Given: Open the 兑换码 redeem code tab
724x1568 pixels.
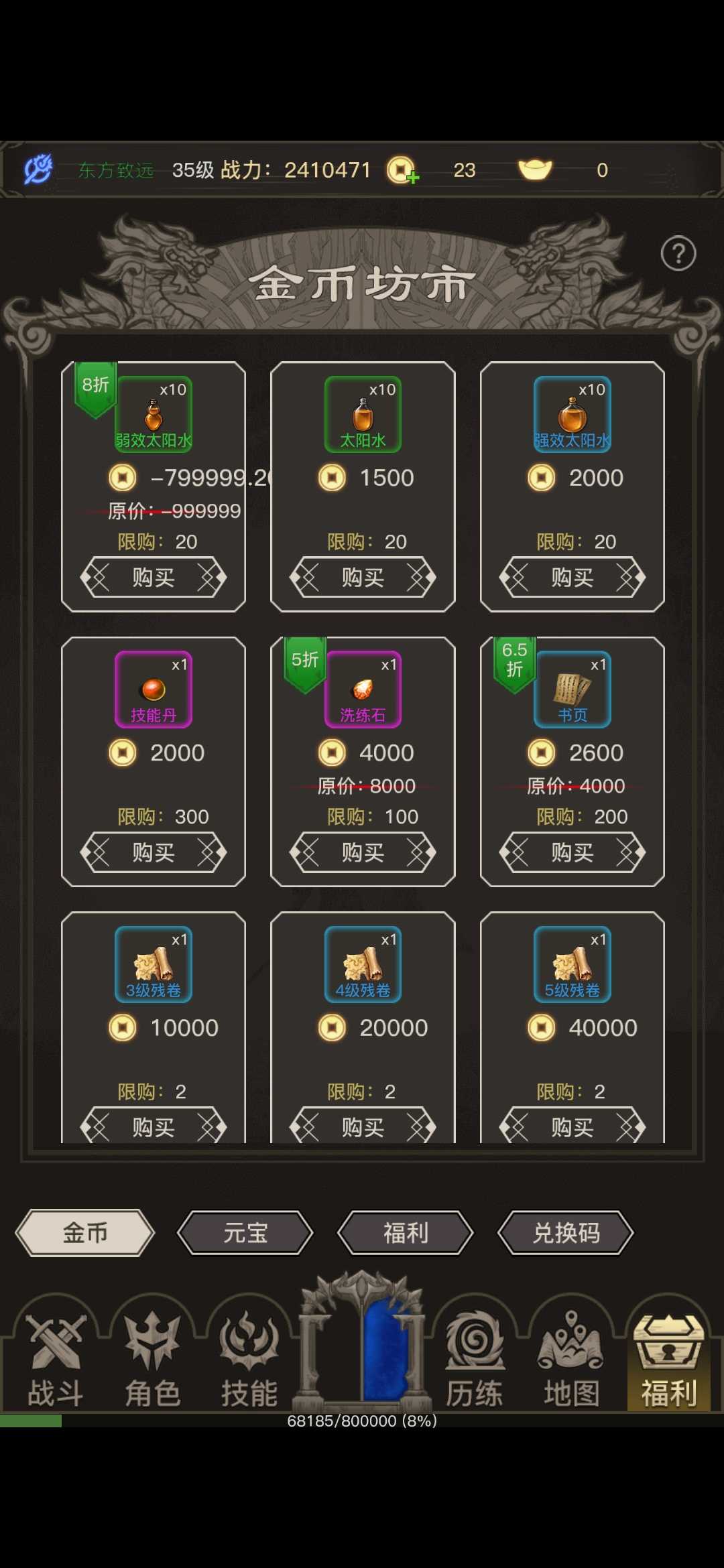Looking at the screenshot, I should click(x=566, y=1232).
